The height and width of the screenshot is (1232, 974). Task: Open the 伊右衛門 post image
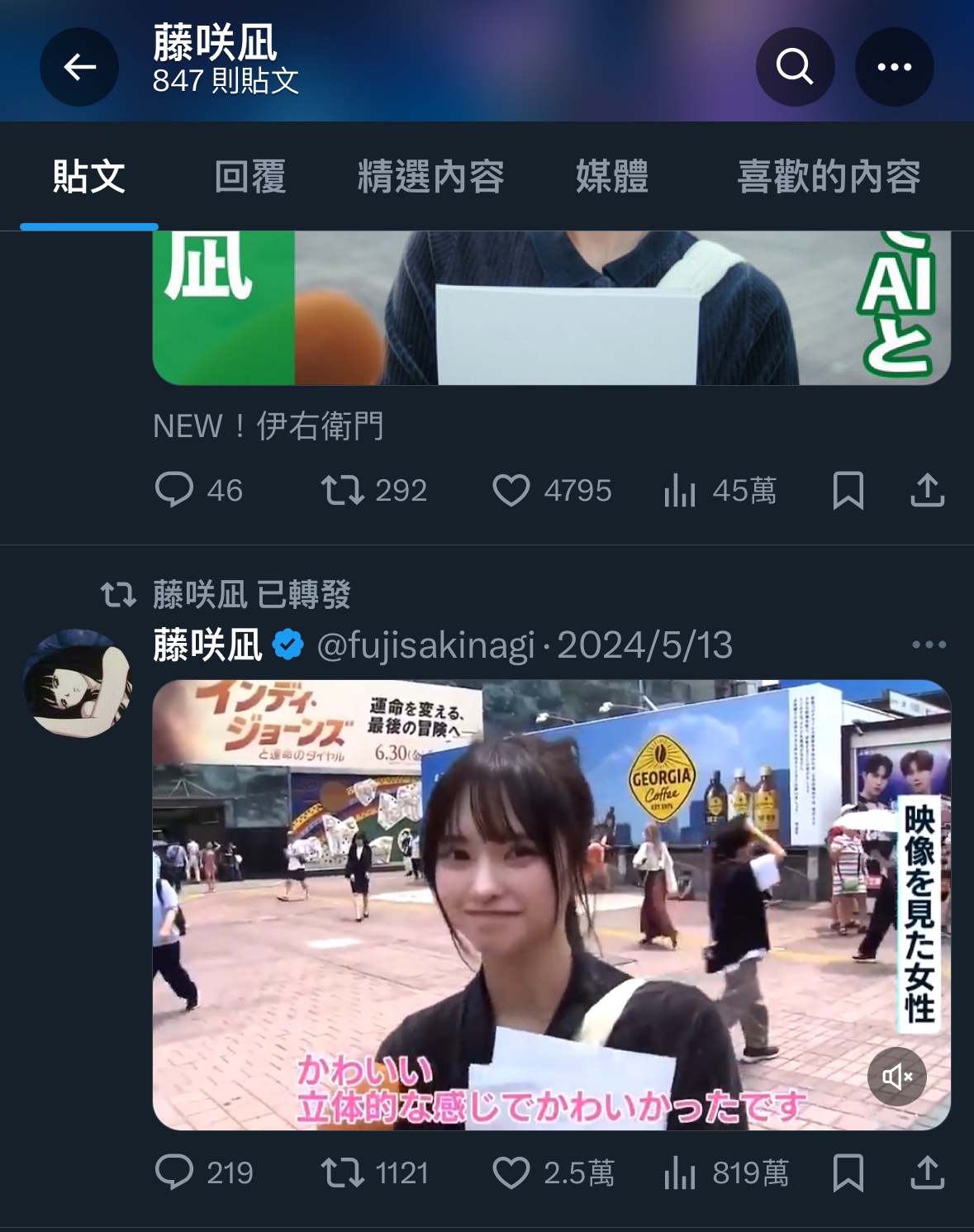[551, 308]
